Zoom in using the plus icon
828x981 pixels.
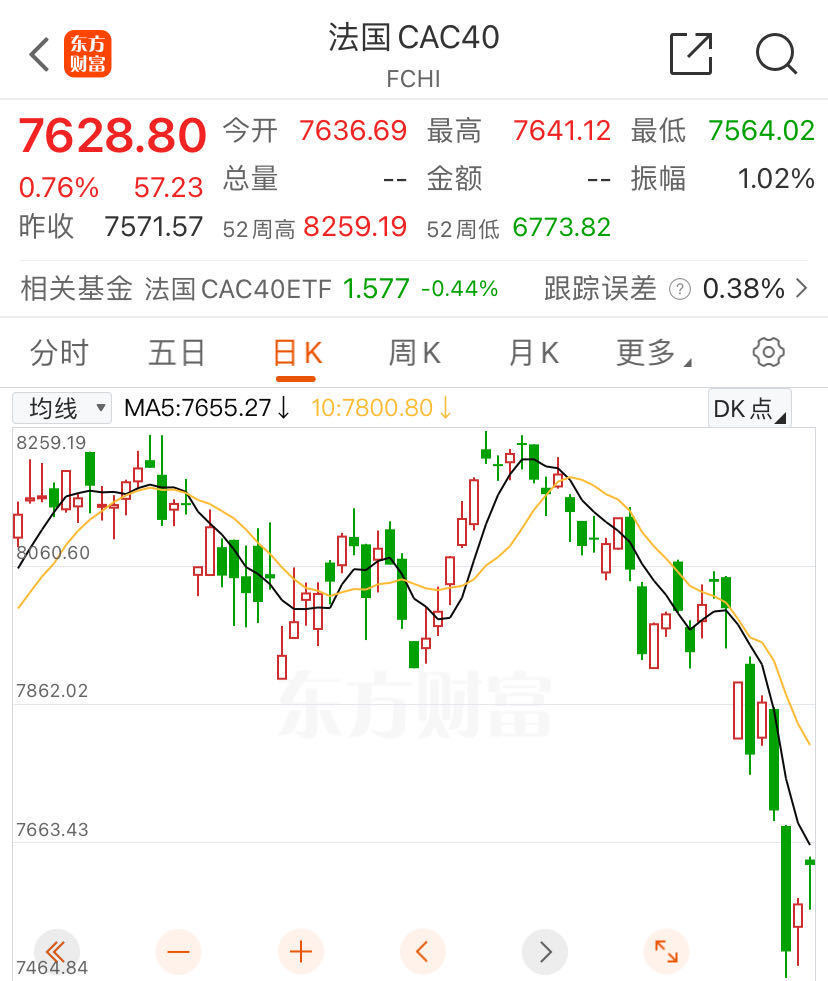(301, 952)
